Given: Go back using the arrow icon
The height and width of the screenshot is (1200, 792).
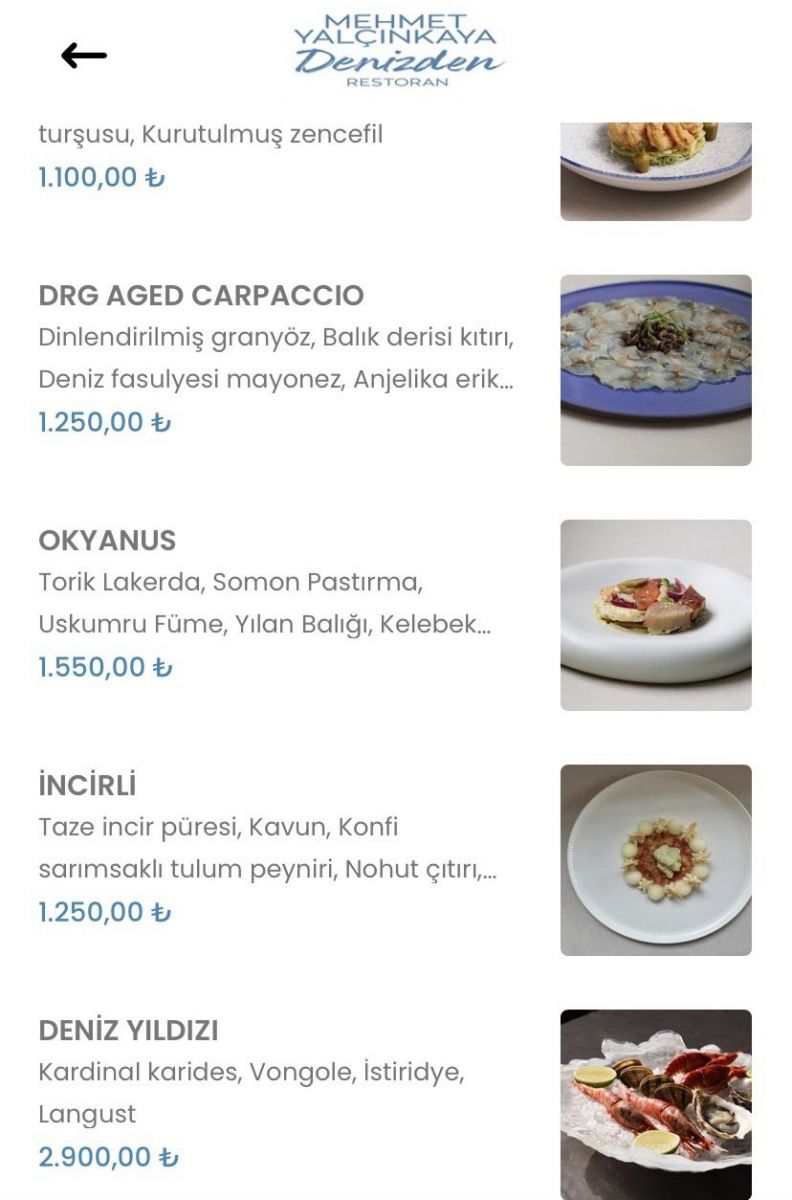Looking at the screenshot, I should [x=84, y=56].
